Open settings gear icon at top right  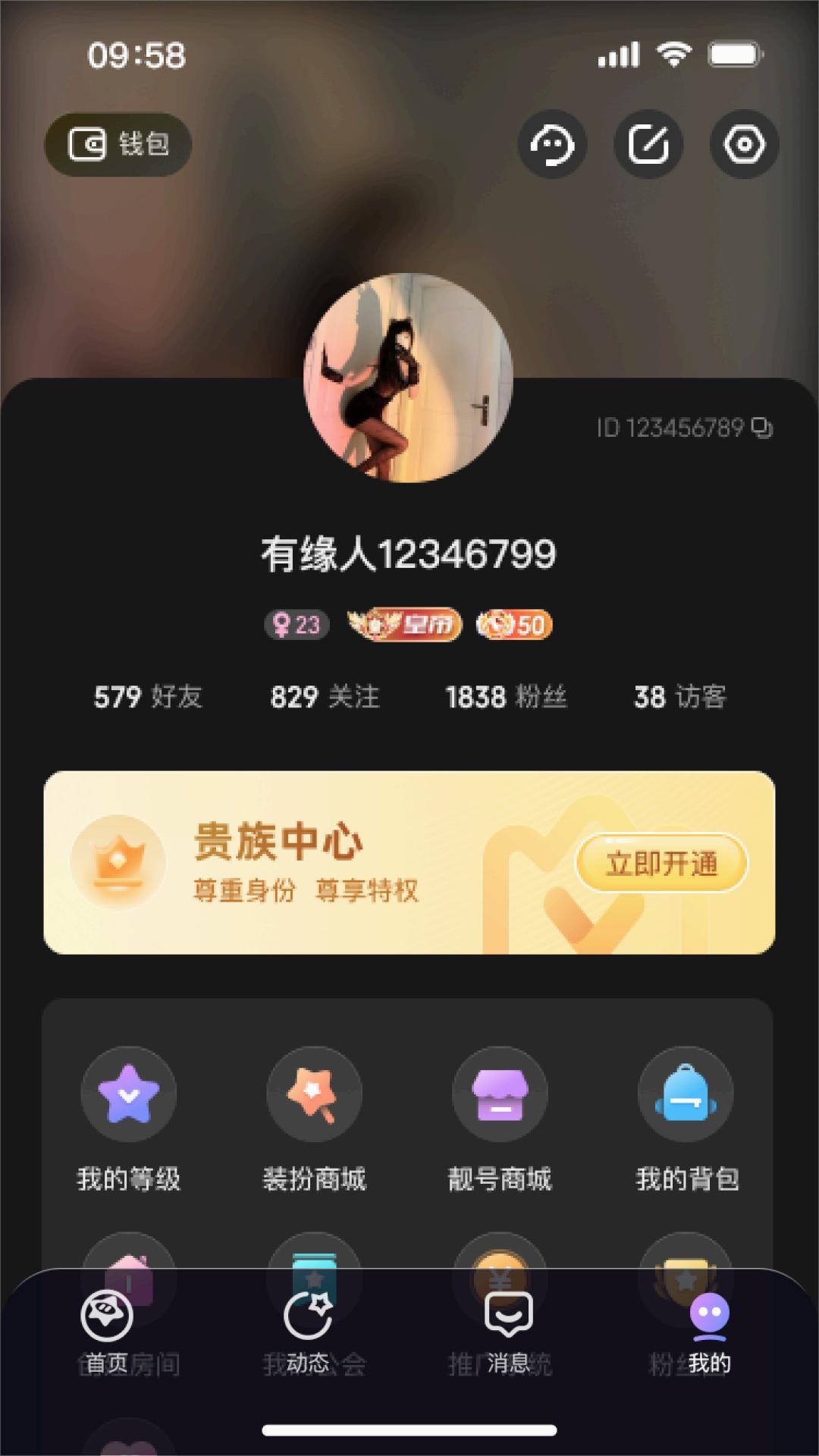(x=744, y=144)
